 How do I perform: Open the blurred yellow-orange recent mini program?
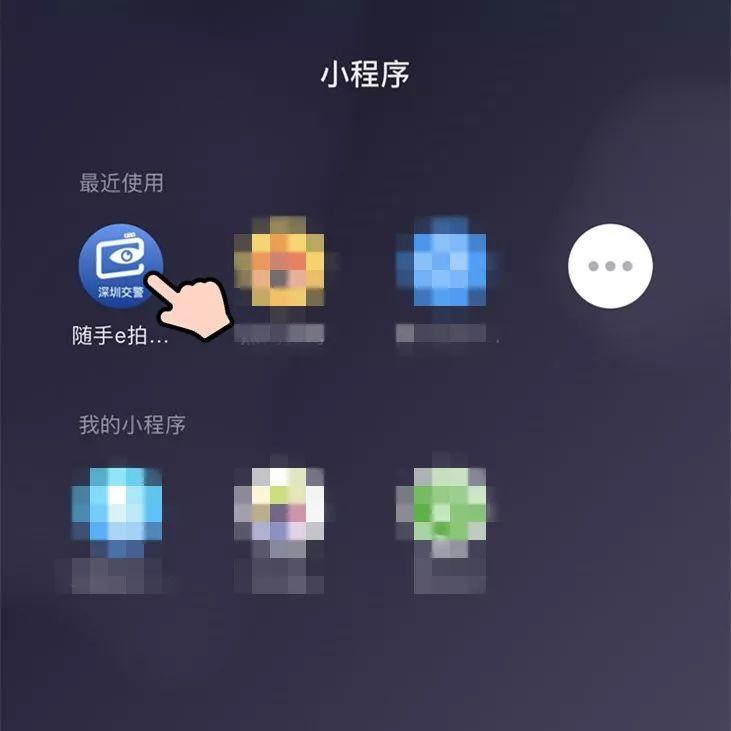click(x=279, y=264)
